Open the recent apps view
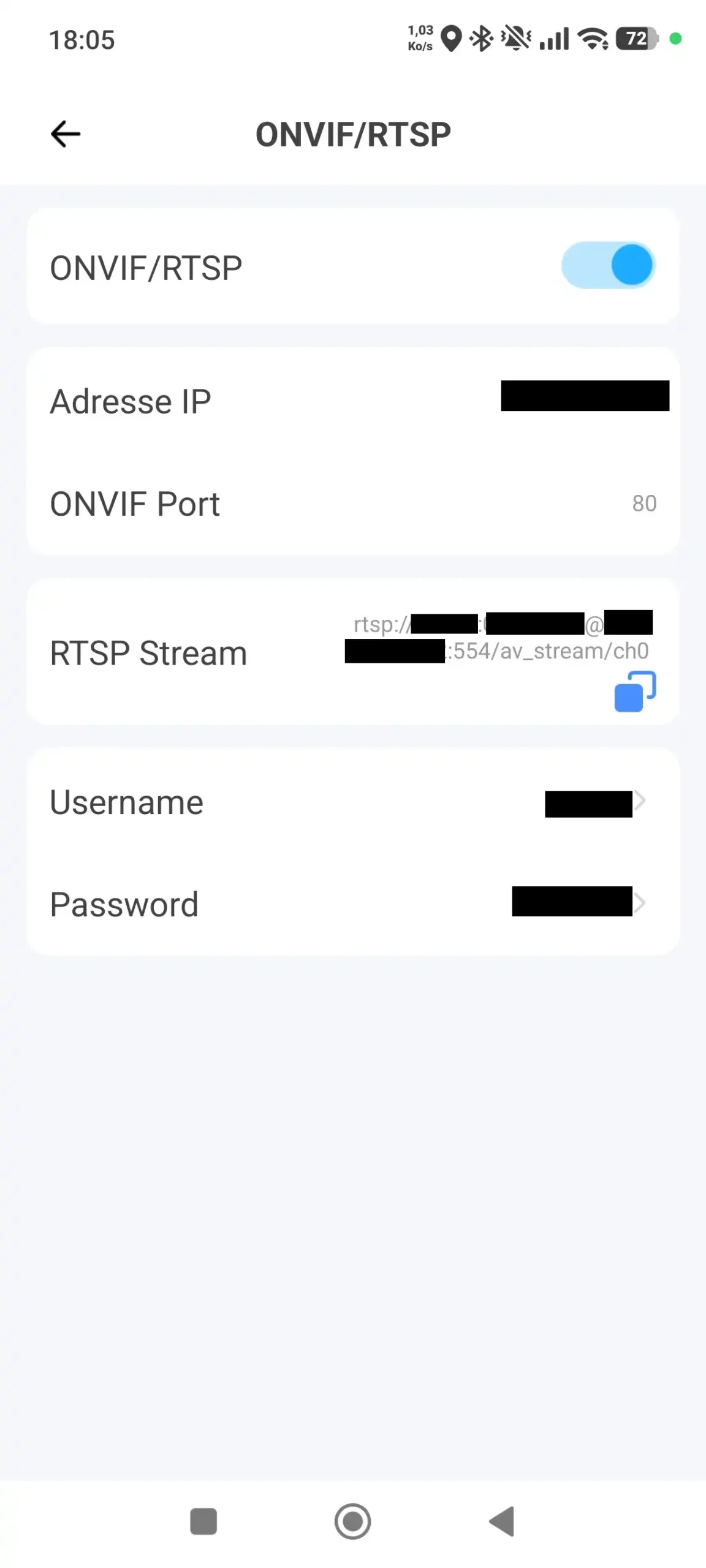This screenshot has height=1568, width=706. pos(203,1521)
